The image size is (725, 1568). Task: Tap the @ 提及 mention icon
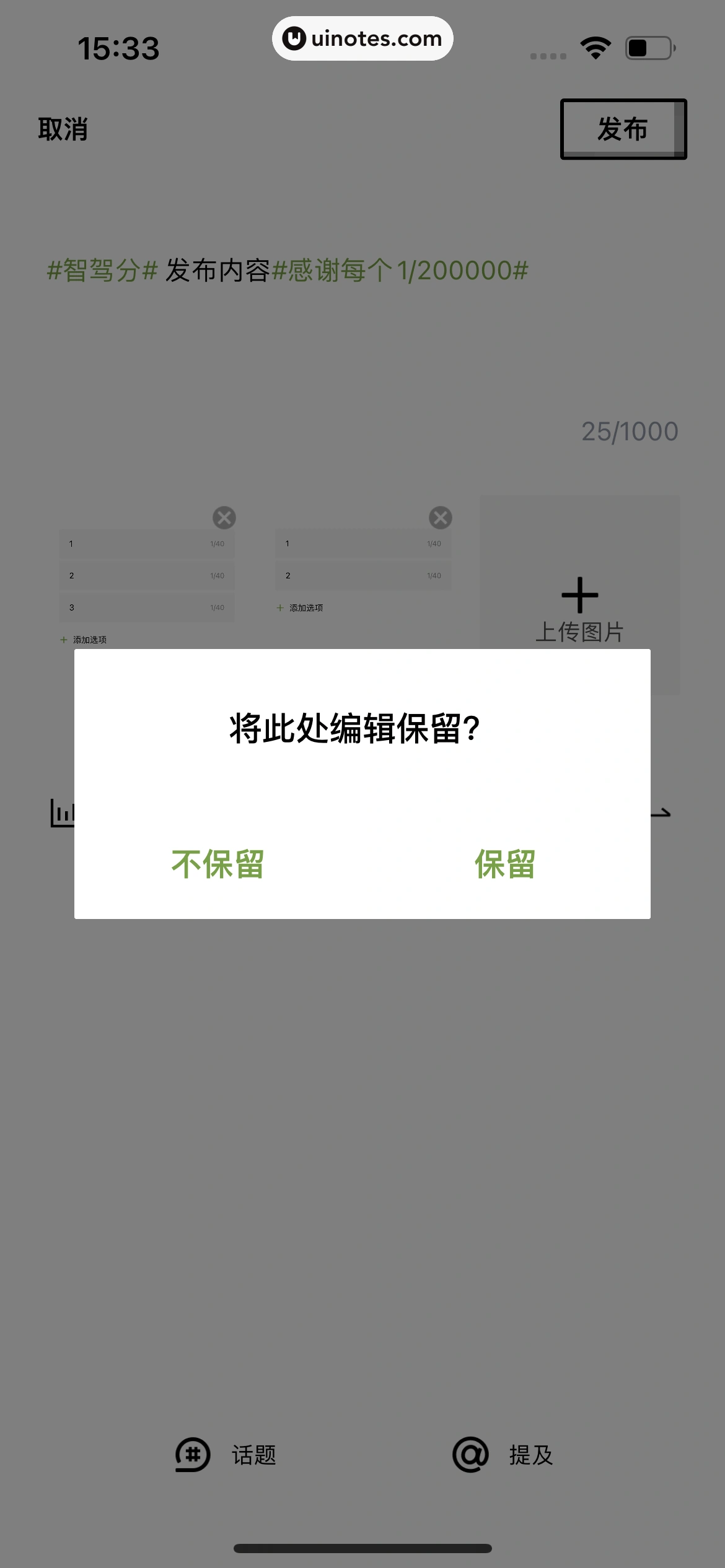(471, 1454)
